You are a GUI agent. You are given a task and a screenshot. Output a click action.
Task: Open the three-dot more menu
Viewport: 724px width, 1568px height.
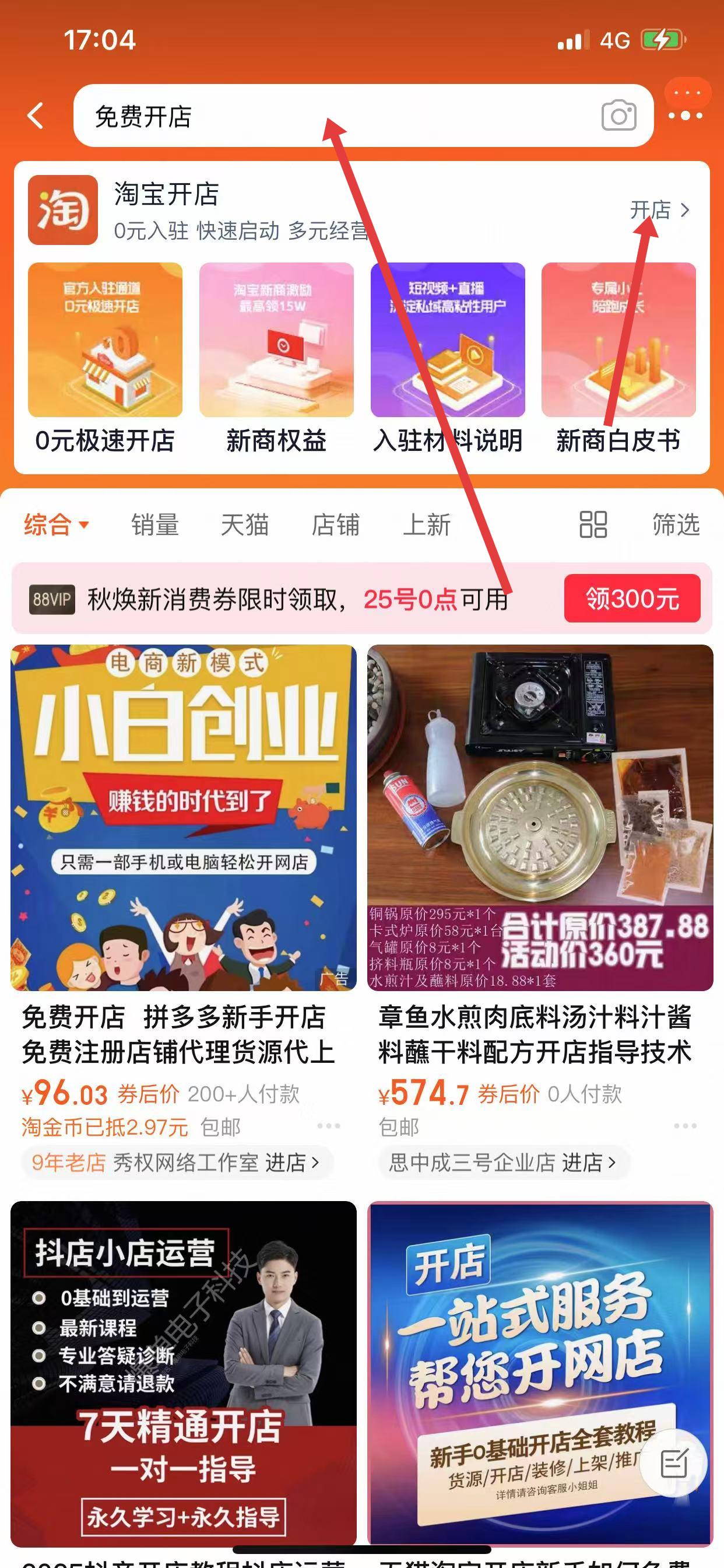(686, 114)
